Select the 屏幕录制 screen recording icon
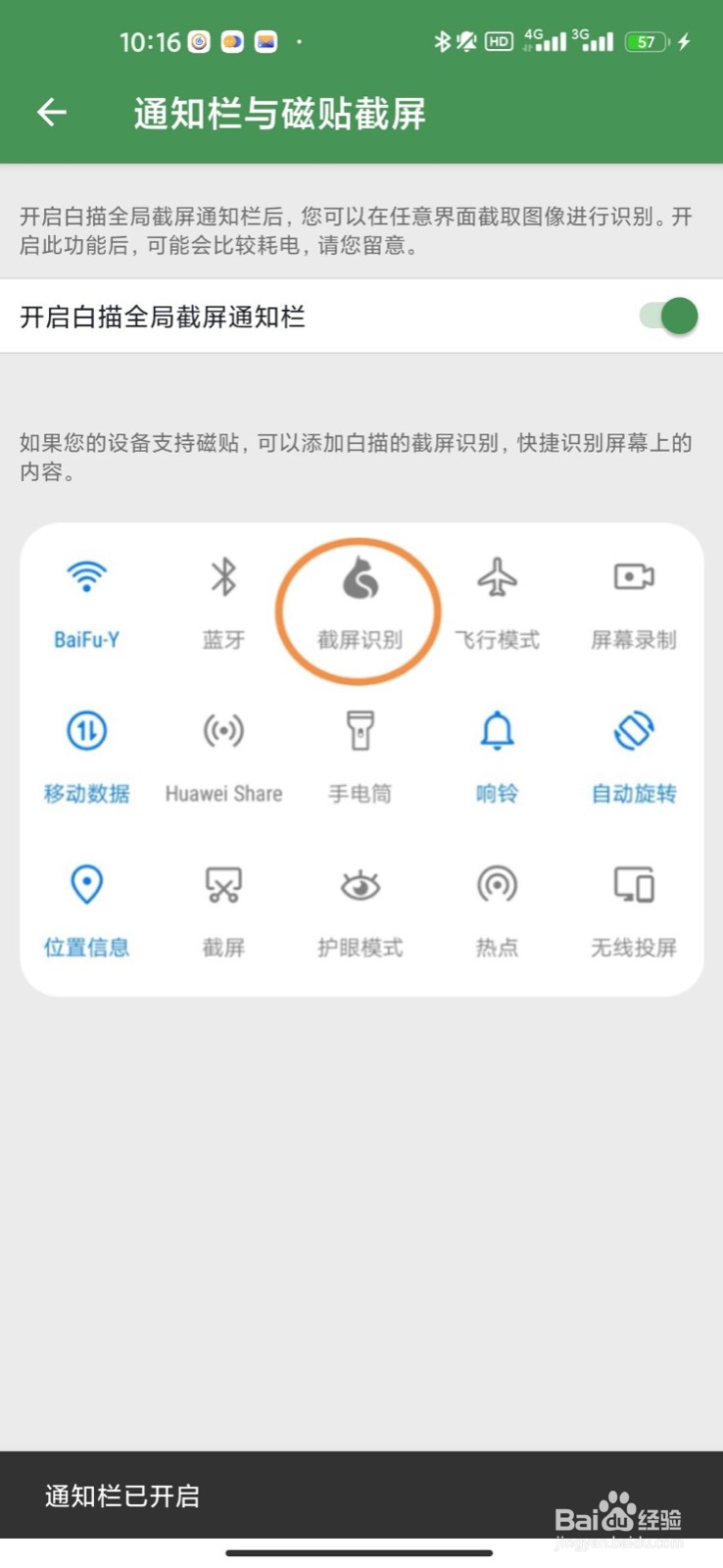Screen dimensions: 723x1568 (x=633, y=600)
